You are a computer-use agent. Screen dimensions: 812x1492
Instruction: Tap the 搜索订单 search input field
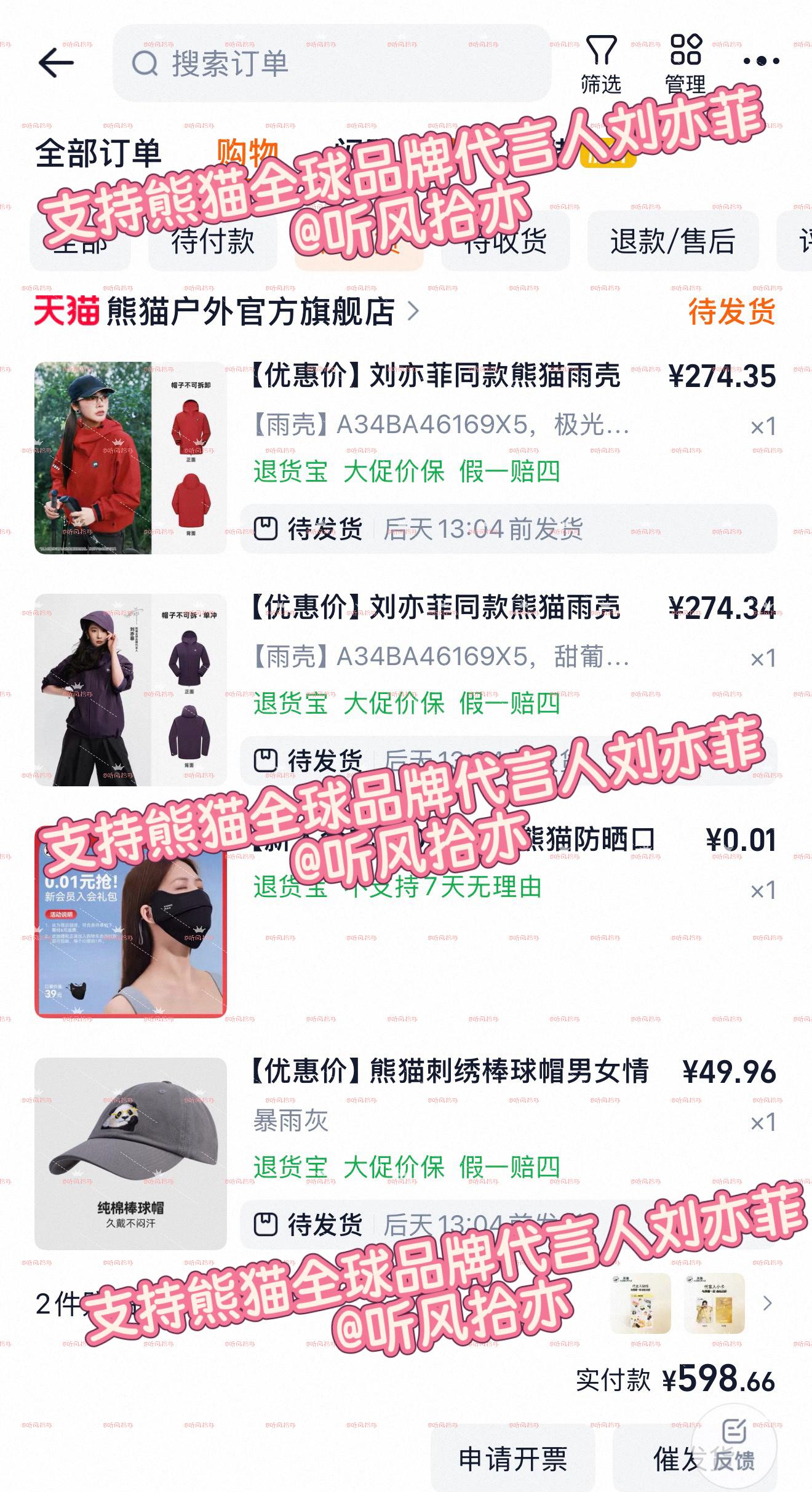click(277, 63)
